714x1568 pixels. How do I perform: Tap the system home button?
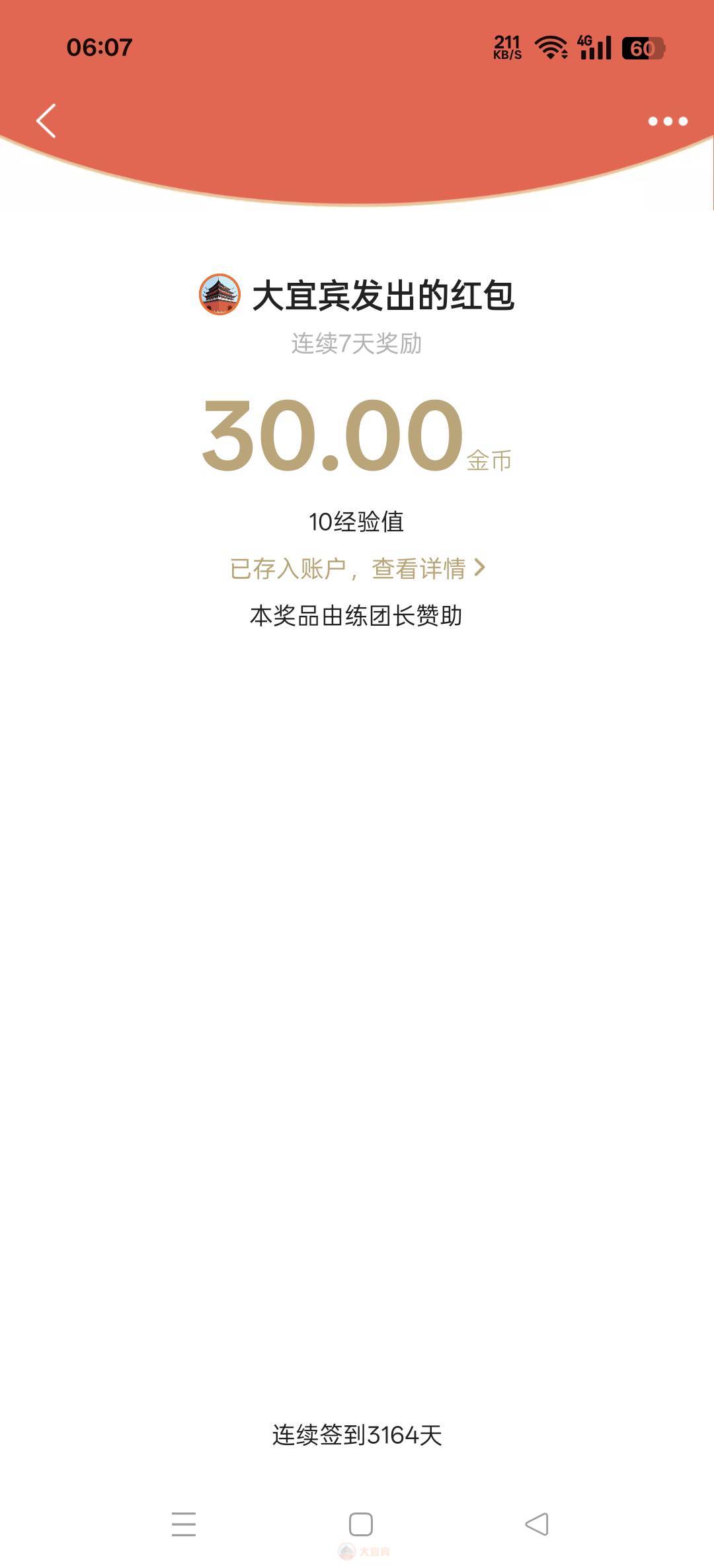pos(360,1524)
